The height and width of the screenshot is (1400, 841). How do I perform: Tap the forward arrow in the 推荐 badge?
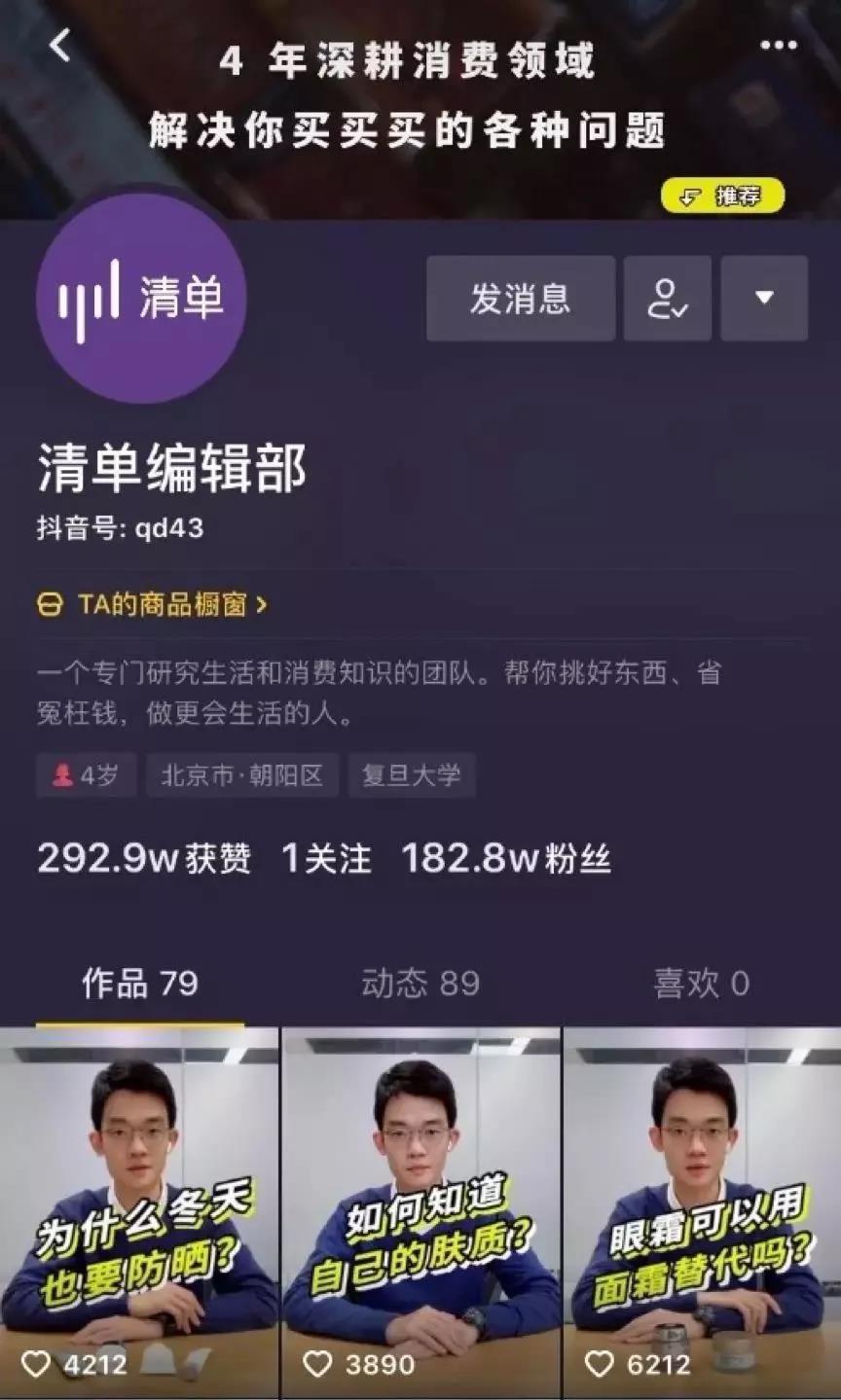tap(687, 197)
